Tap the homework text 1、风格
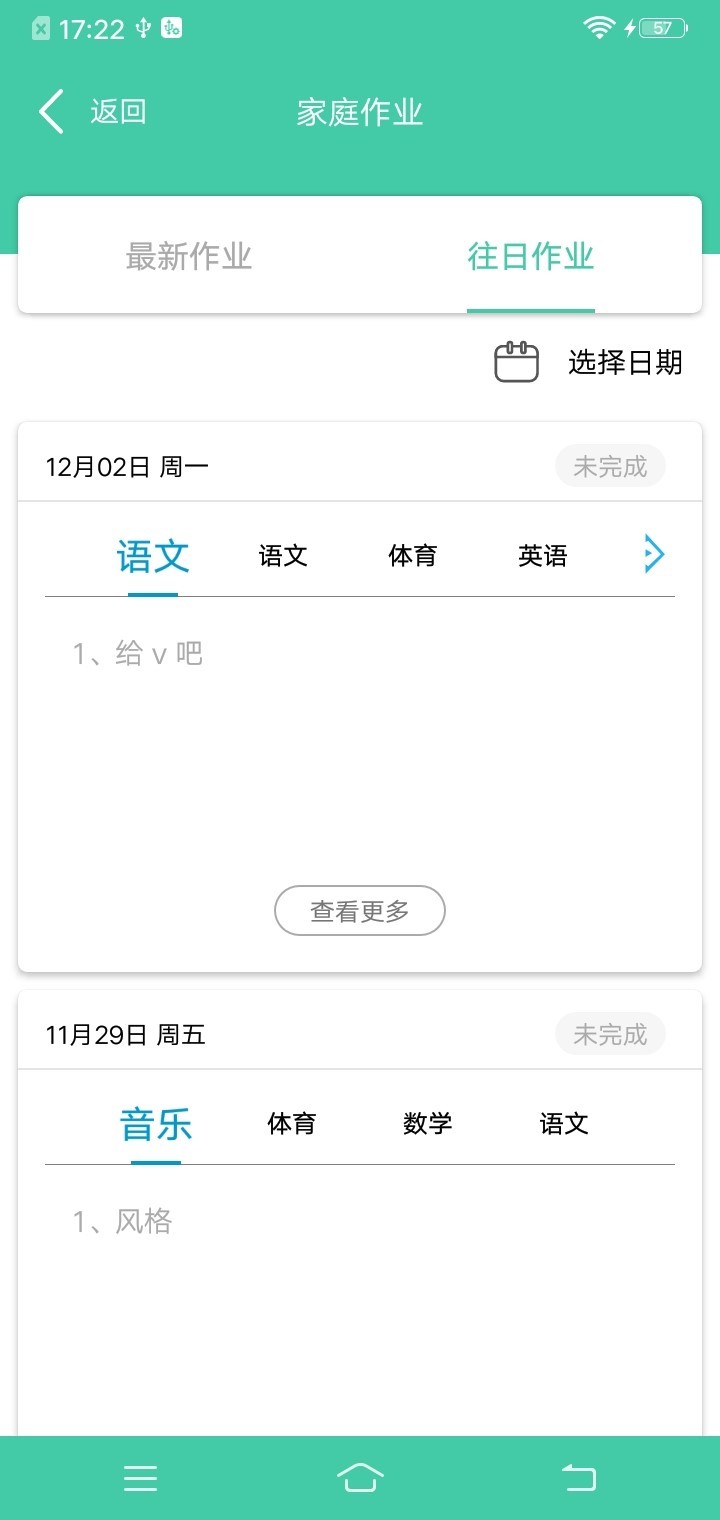 (x=125, y=1221)
